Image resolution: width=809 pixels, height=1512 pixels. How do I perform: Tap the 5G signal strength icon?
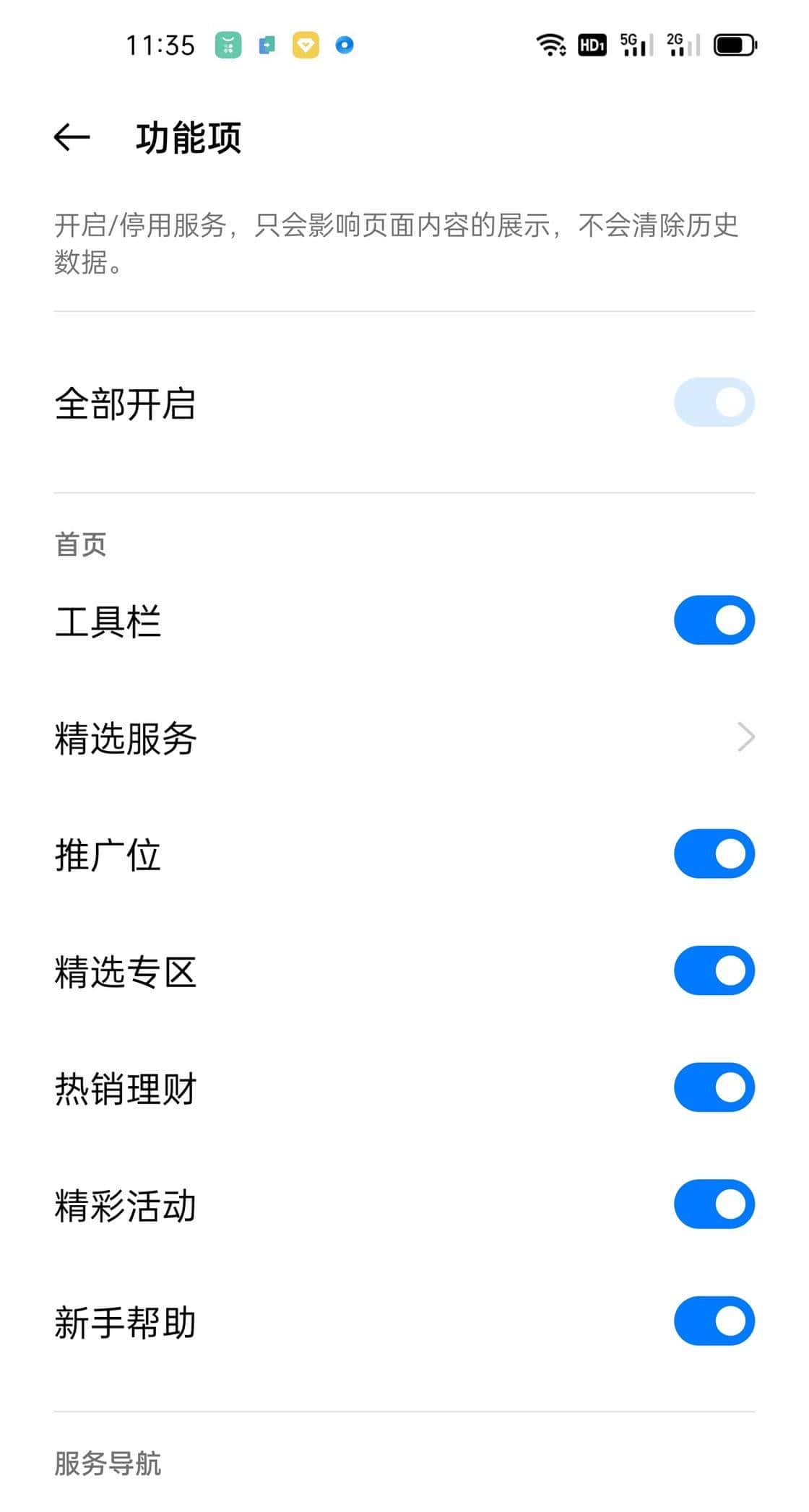[x=634, y=45]
